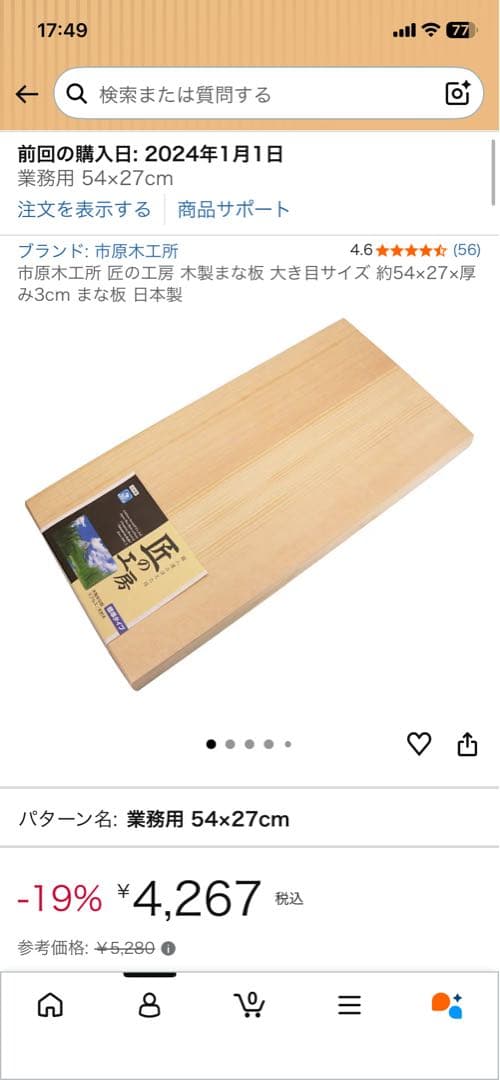Open the account profile tab
The width and height of the screenshot is (500, 1080).
[x=149, y=1006]
